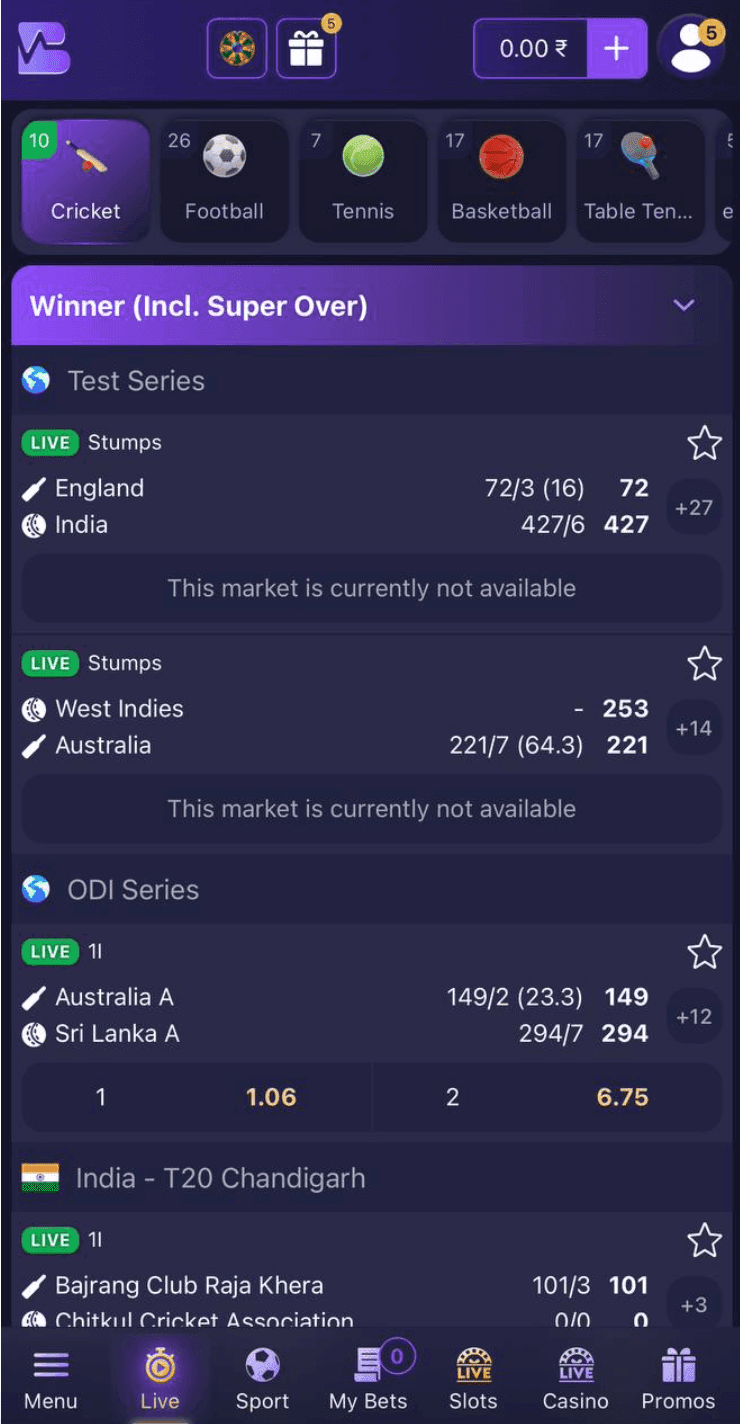Favorite the Australia A vs Sri Lanka A match
The height and width of the screenshot is (1424, 740).
click(703, 952)
